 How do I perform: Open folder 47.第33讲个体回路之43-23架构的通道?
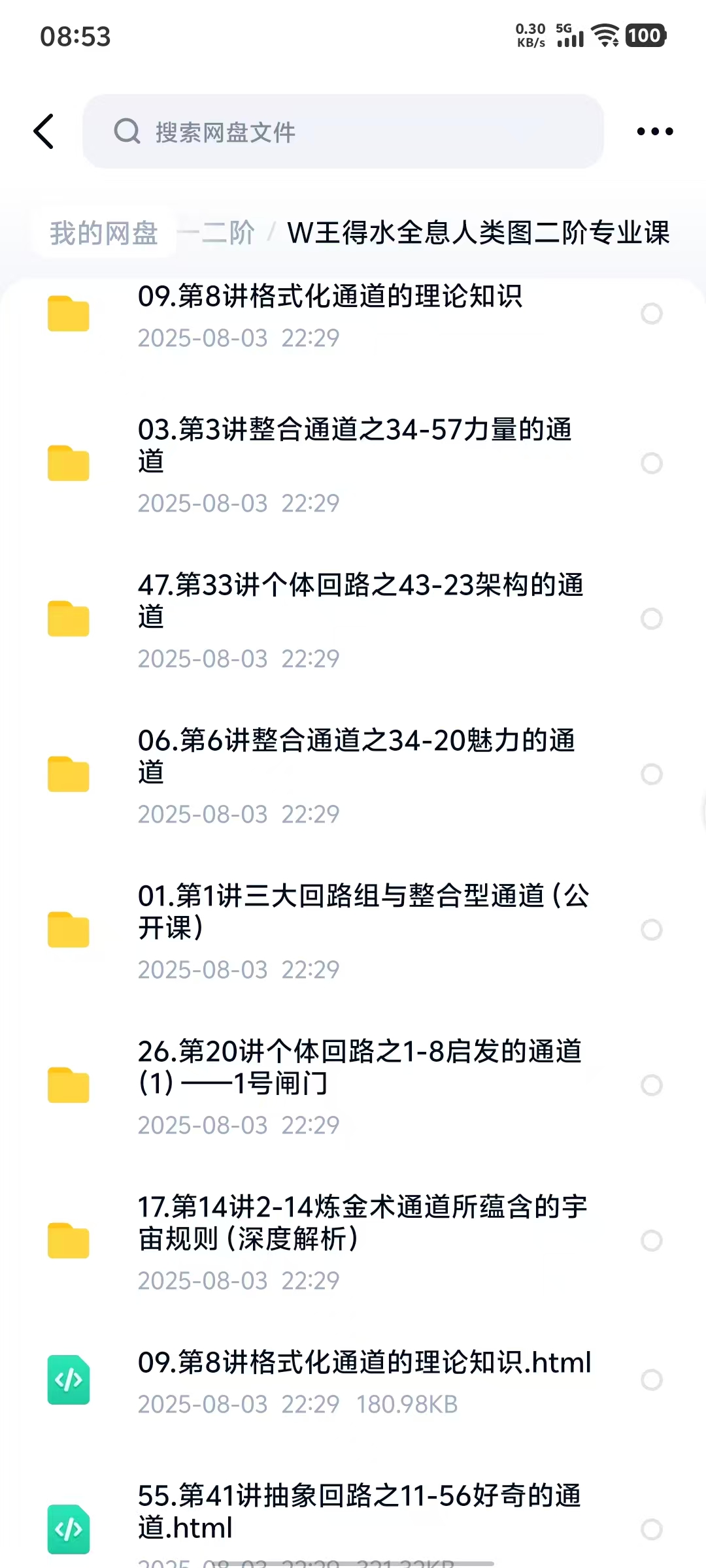[x=360, y=619]
